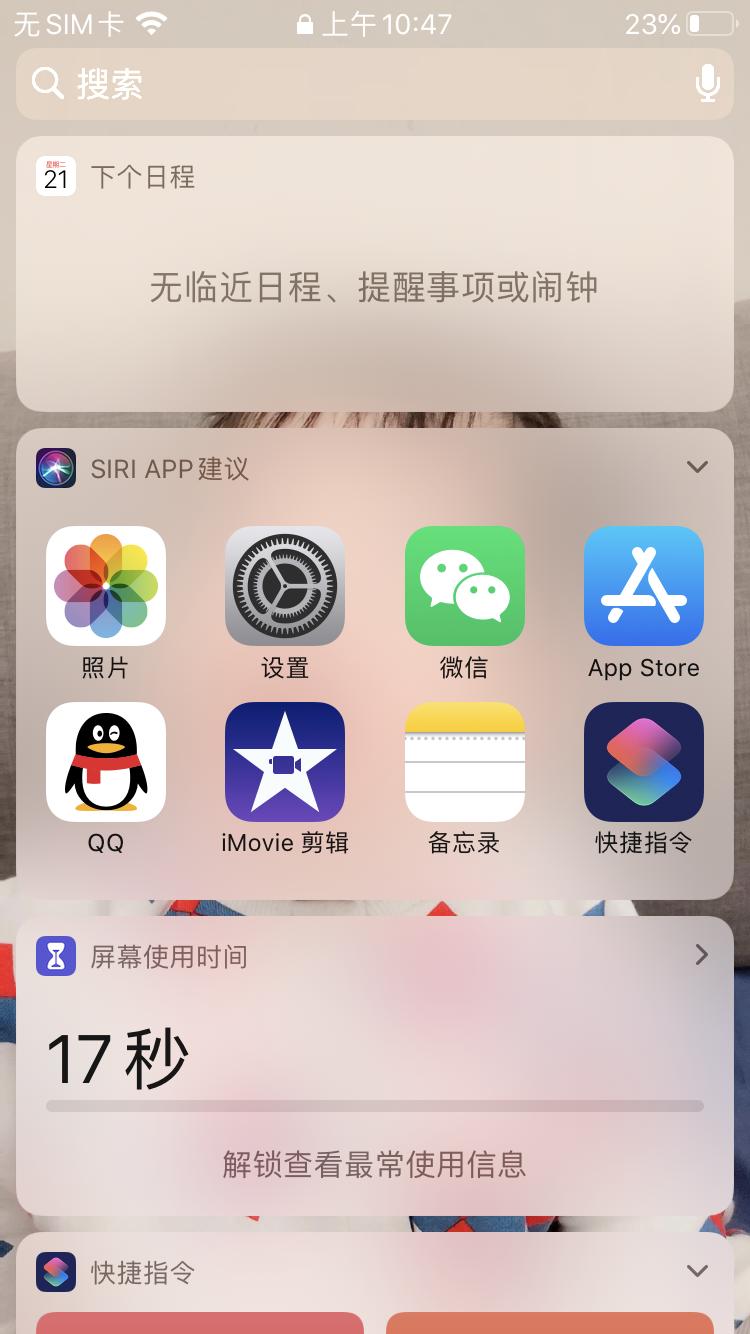Tap the Siri icon in the suggestions header
The width and height of the screenshot is (750, 1334).
[56, 468]
